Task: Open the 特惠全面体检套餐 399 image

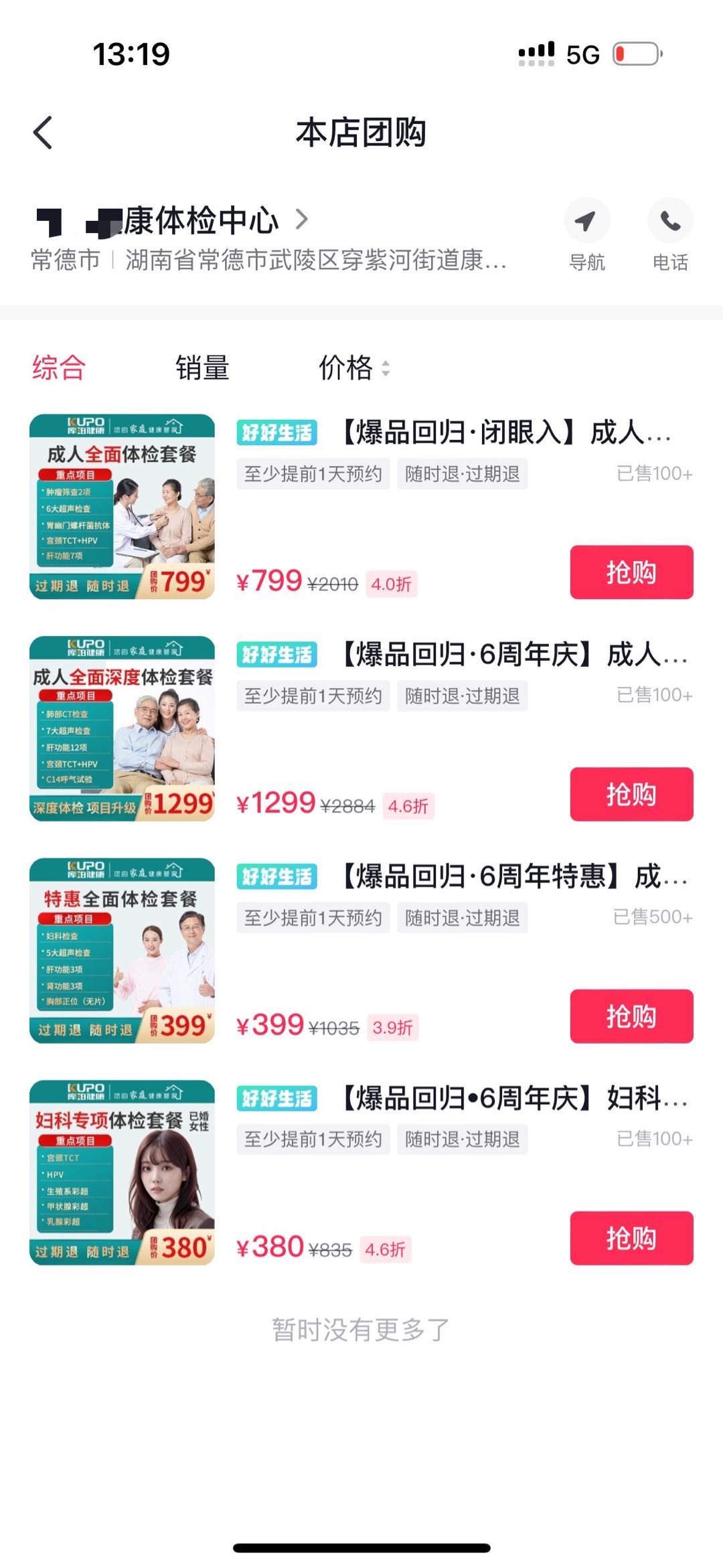Action: click(122, 951)
